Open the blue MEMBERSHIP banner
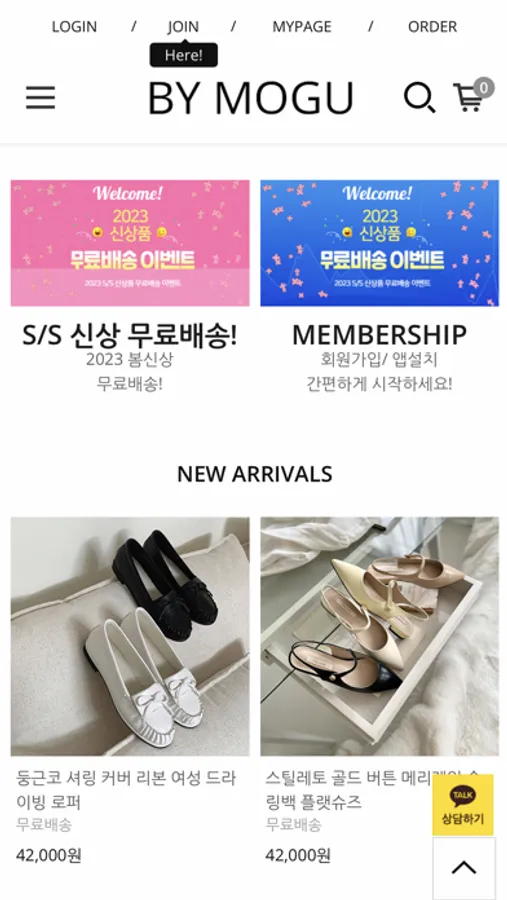 380,243
